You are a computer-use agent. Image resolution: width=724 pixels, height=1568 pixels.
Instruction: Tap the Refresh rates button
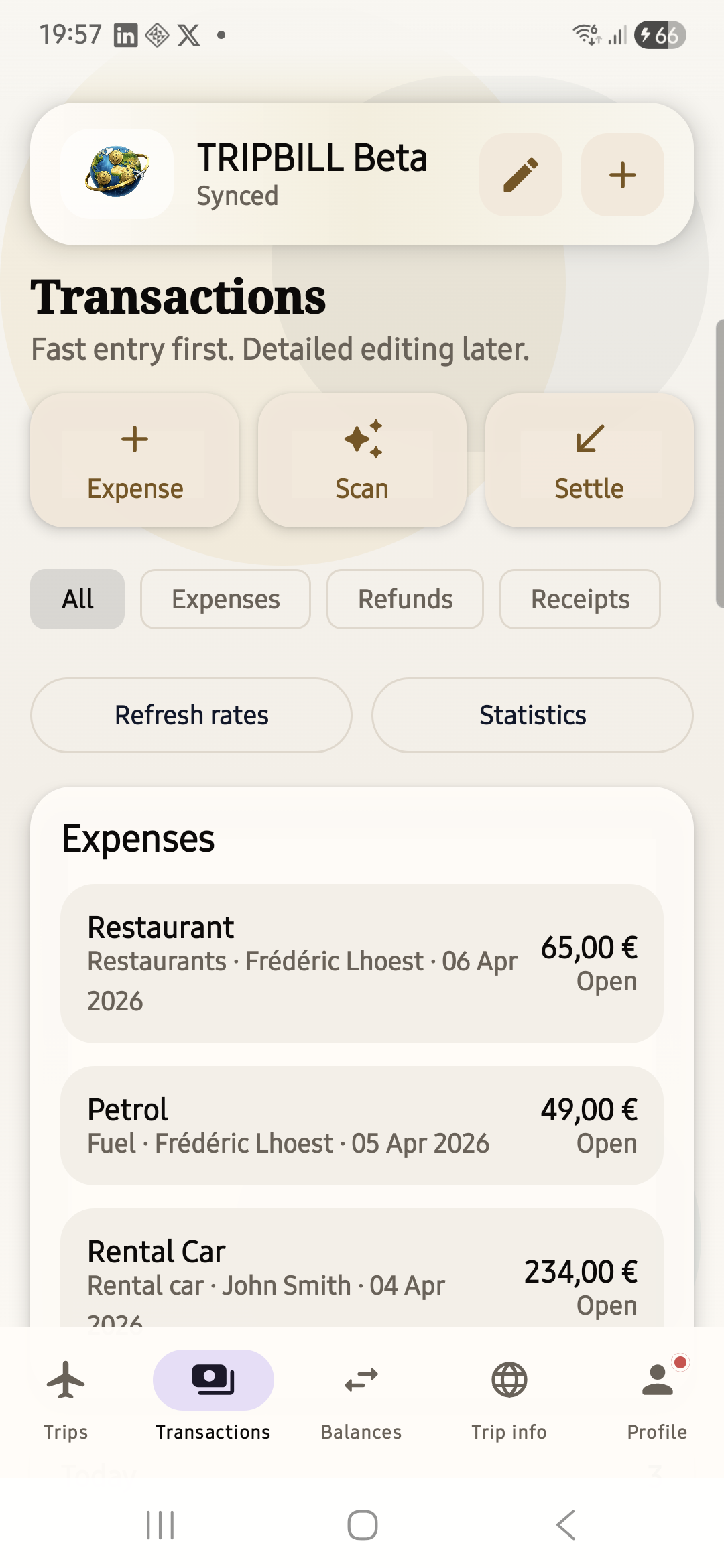tap(192, 714)
